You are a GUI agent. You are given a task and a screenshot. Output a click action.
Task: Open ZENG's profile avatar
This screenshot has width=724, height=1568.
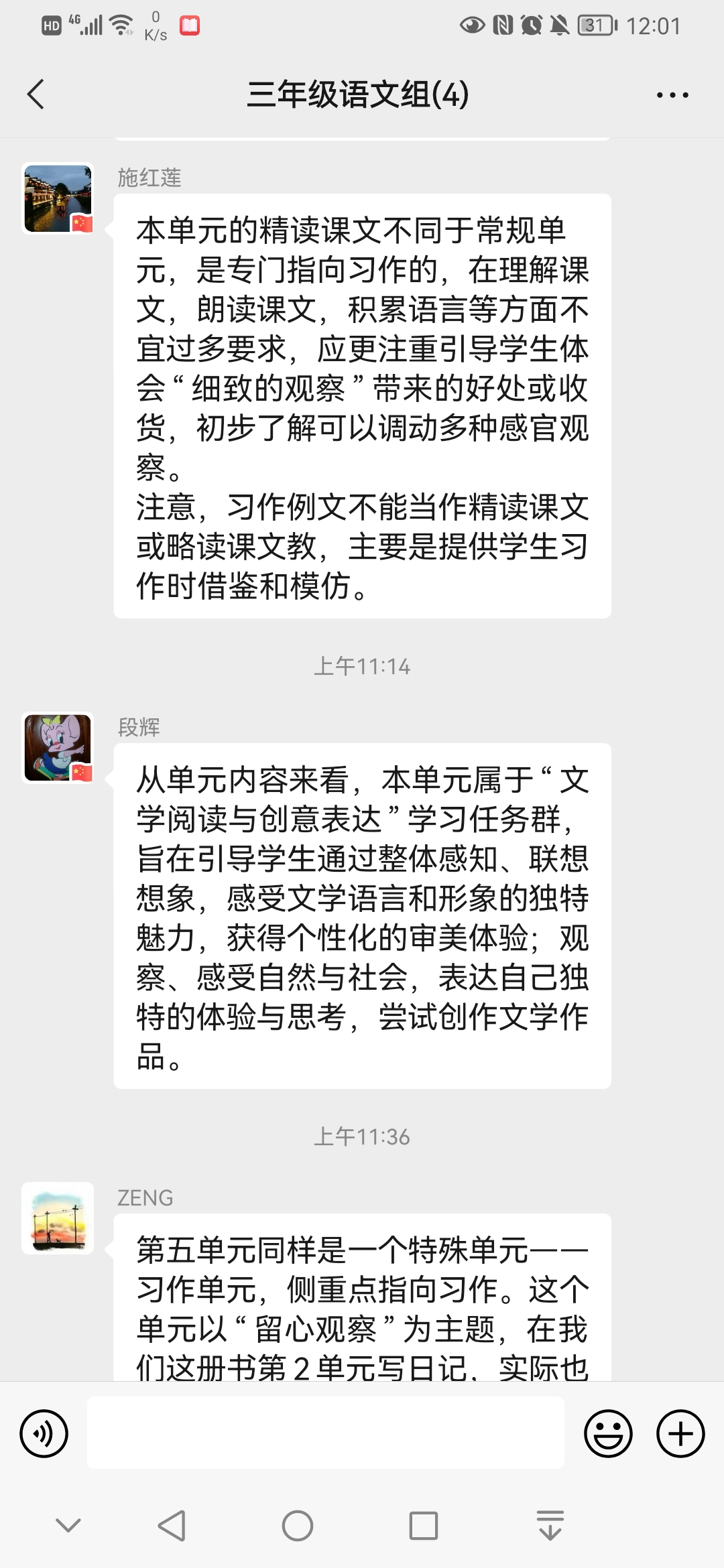point(58,1218)
